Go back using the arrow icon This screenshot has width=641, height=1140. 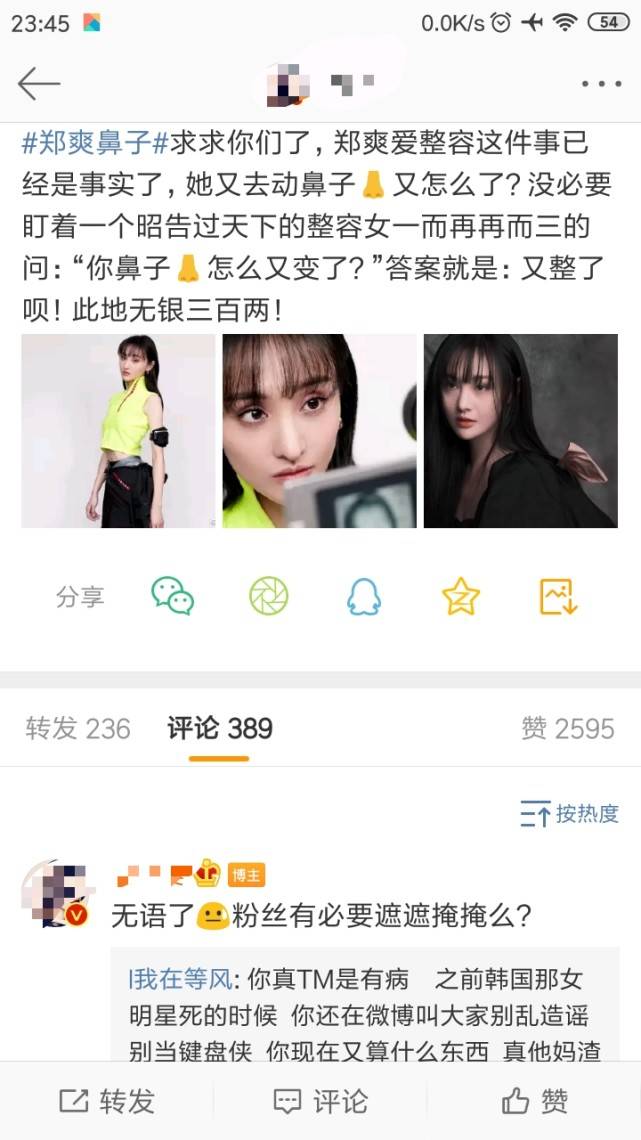[39, 84]
